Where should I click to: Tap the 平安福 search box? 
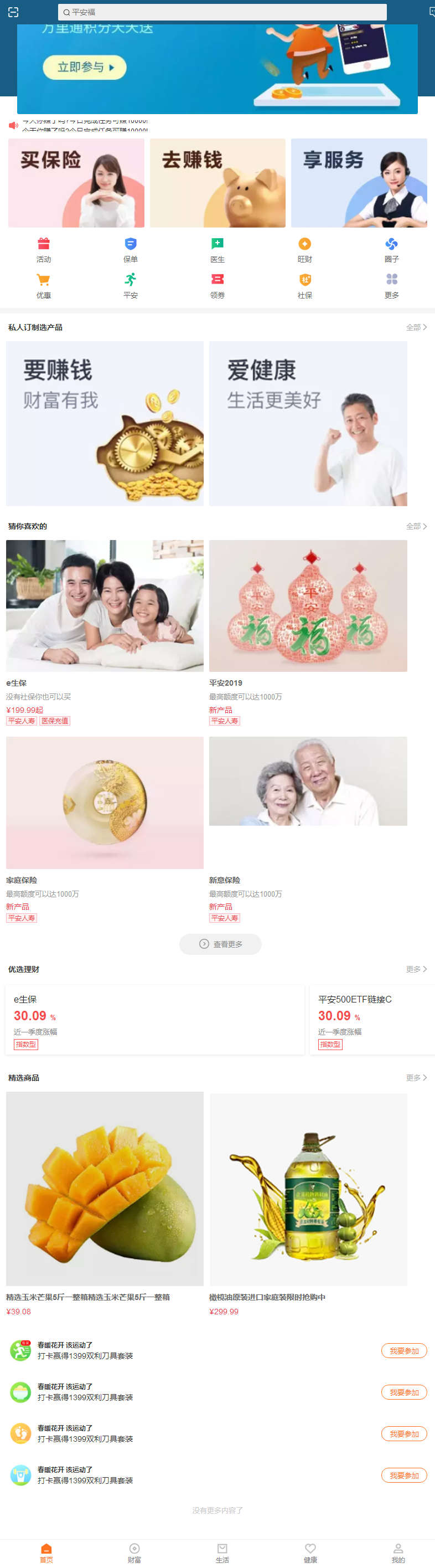click(x=222, y=12)
